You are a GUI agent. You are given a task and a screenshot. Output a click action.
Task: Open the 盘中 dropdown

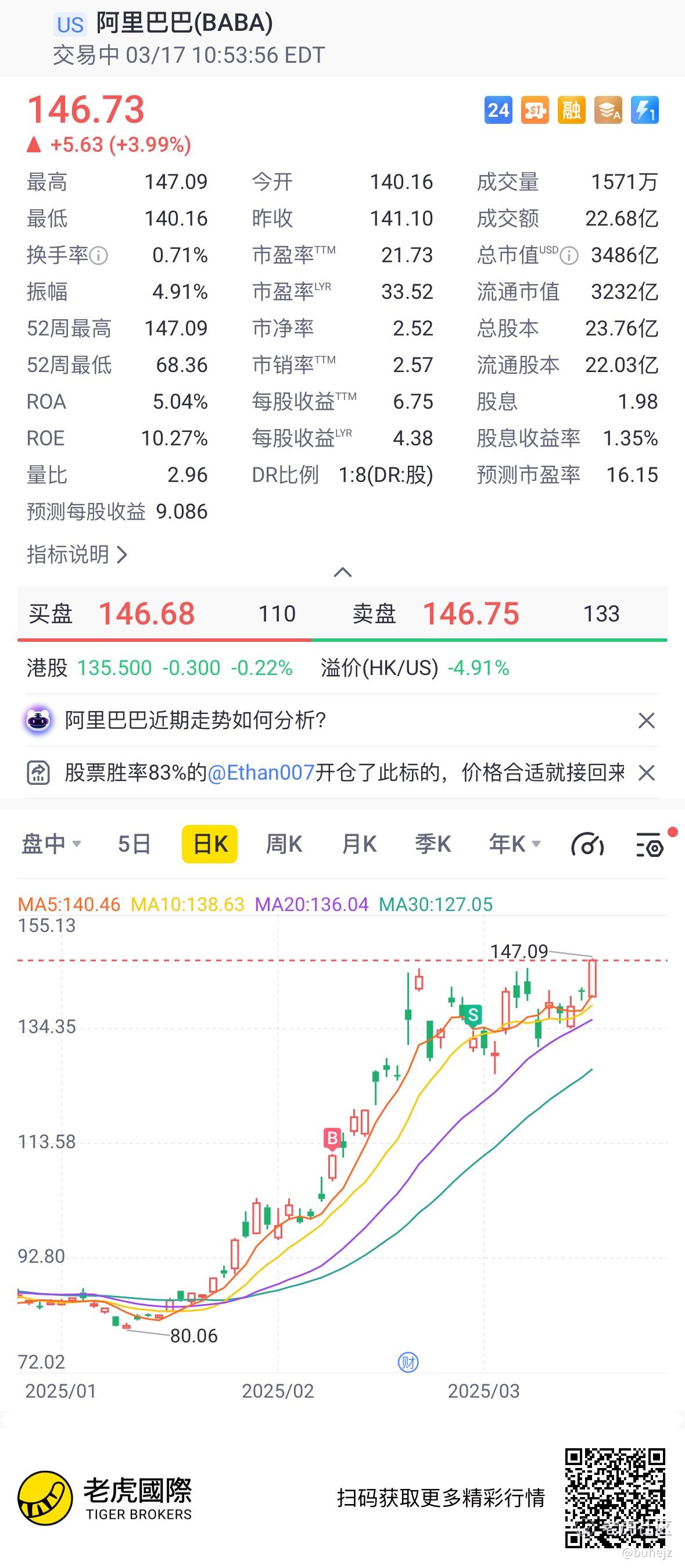coord(52,844)
